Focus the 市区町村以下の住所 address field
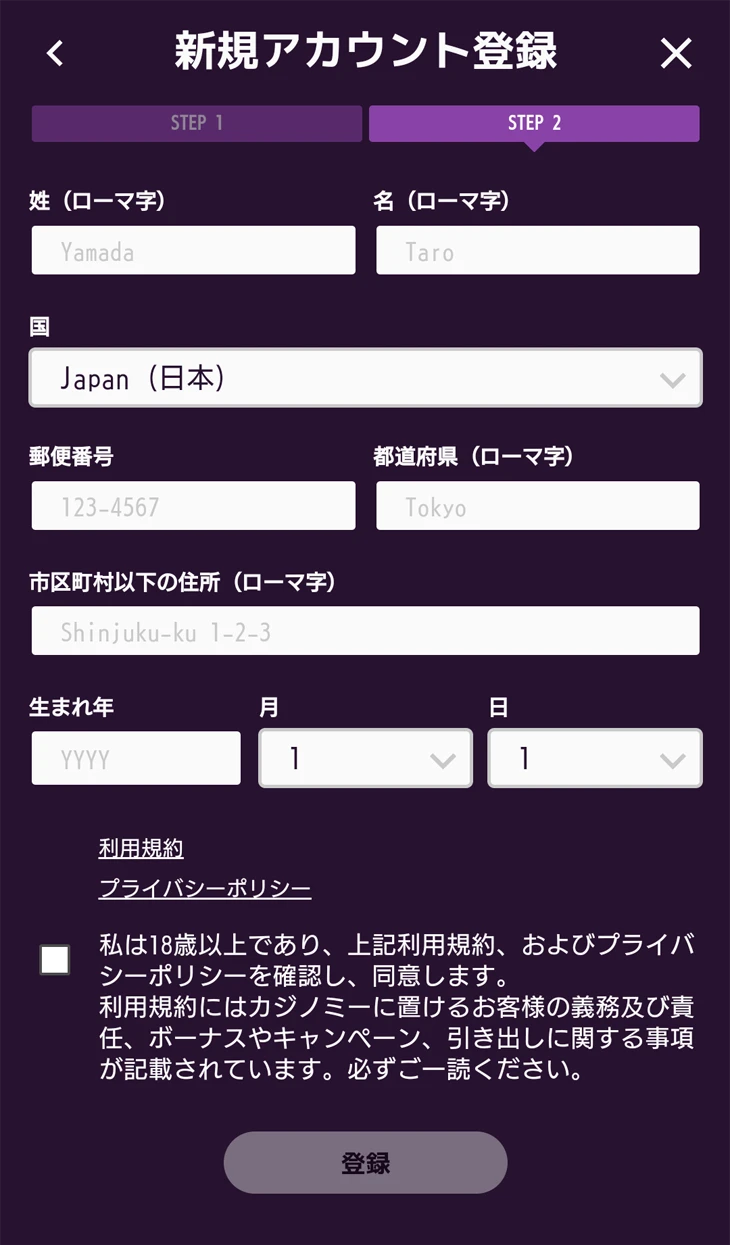The image size is (730, 1245). coord(366,631)
